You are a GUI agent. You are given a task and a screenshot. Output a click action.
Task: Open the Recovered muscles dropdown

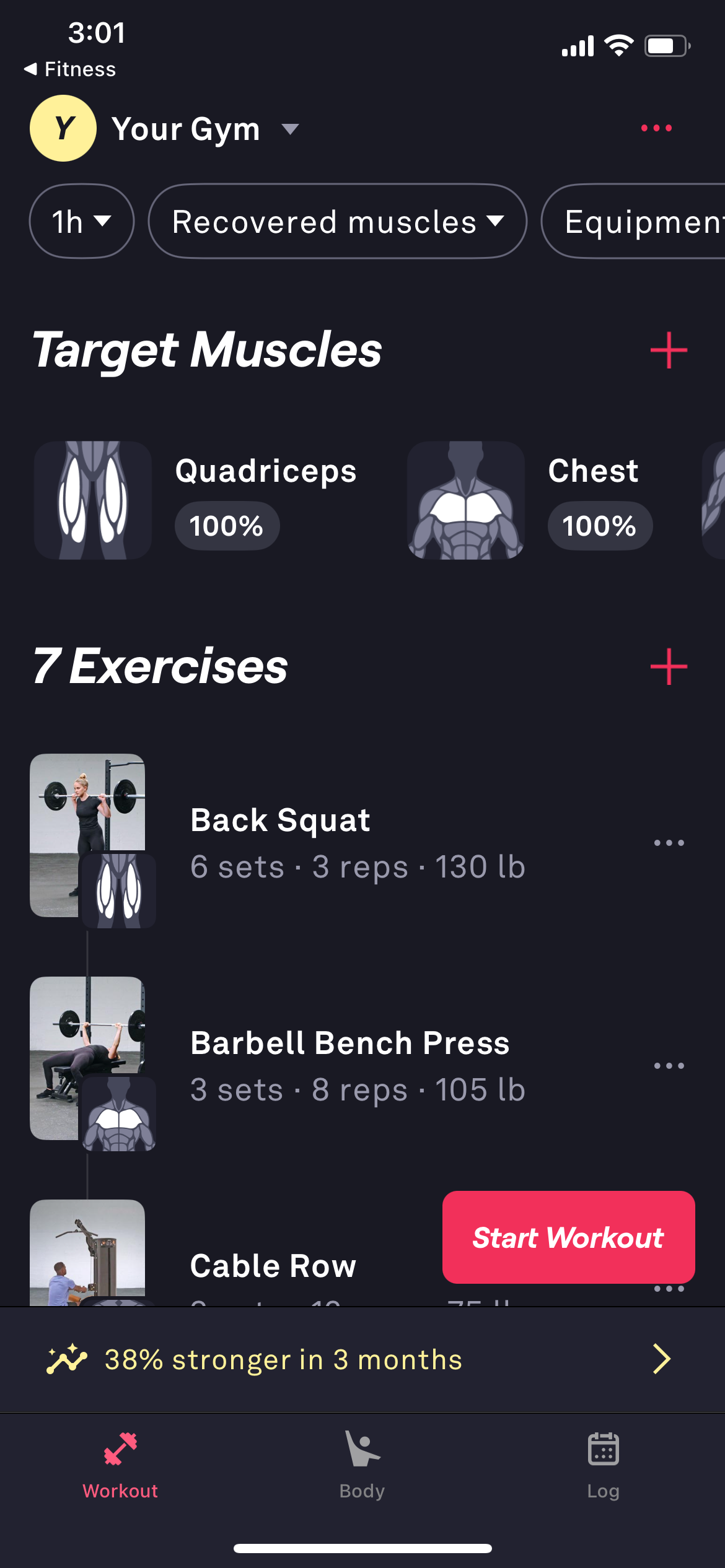337,221
